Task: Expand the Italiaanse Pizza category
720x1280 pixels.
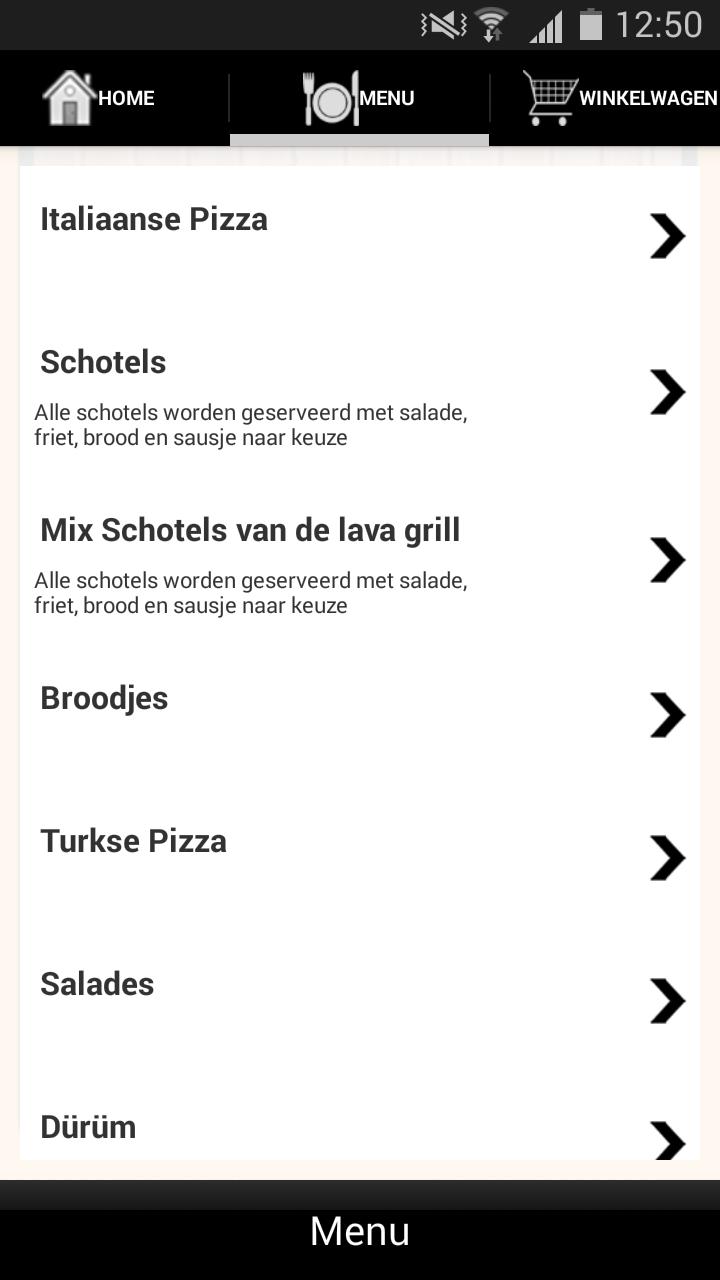Action: (667, 236)
